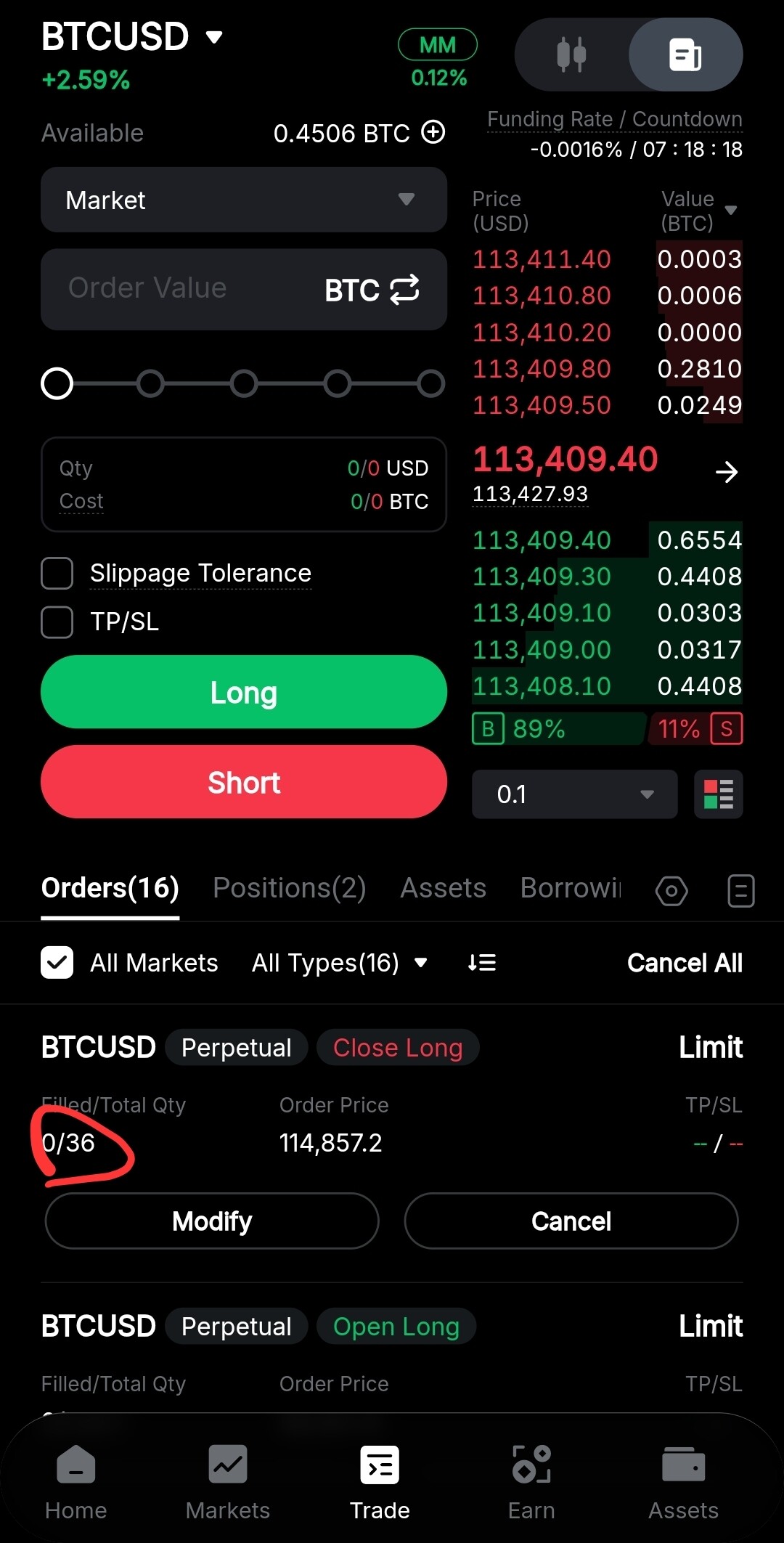Open the BTCUSD pair selector dropdown
This screenshot has width=784, height=1543.
tap(213, 36)
